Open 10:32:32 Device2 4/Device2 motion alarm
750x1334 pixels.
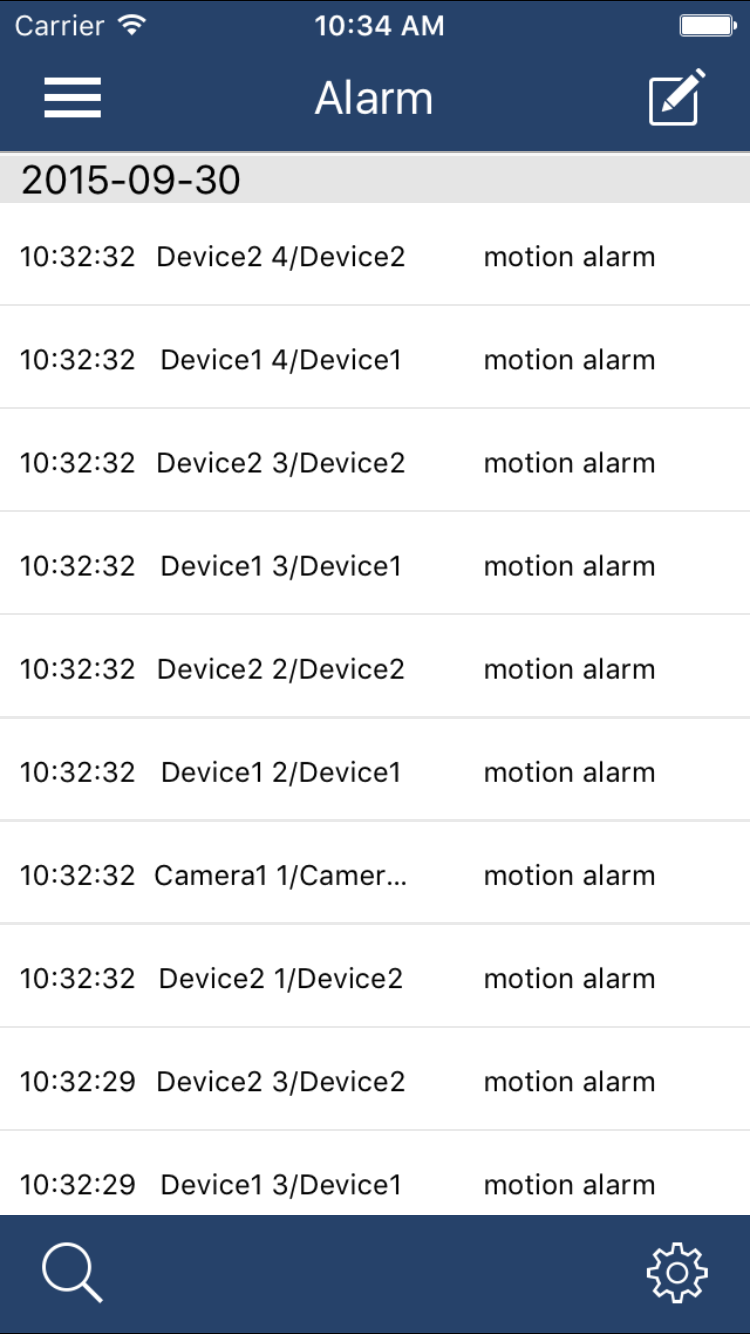click(x=375, y=257)
